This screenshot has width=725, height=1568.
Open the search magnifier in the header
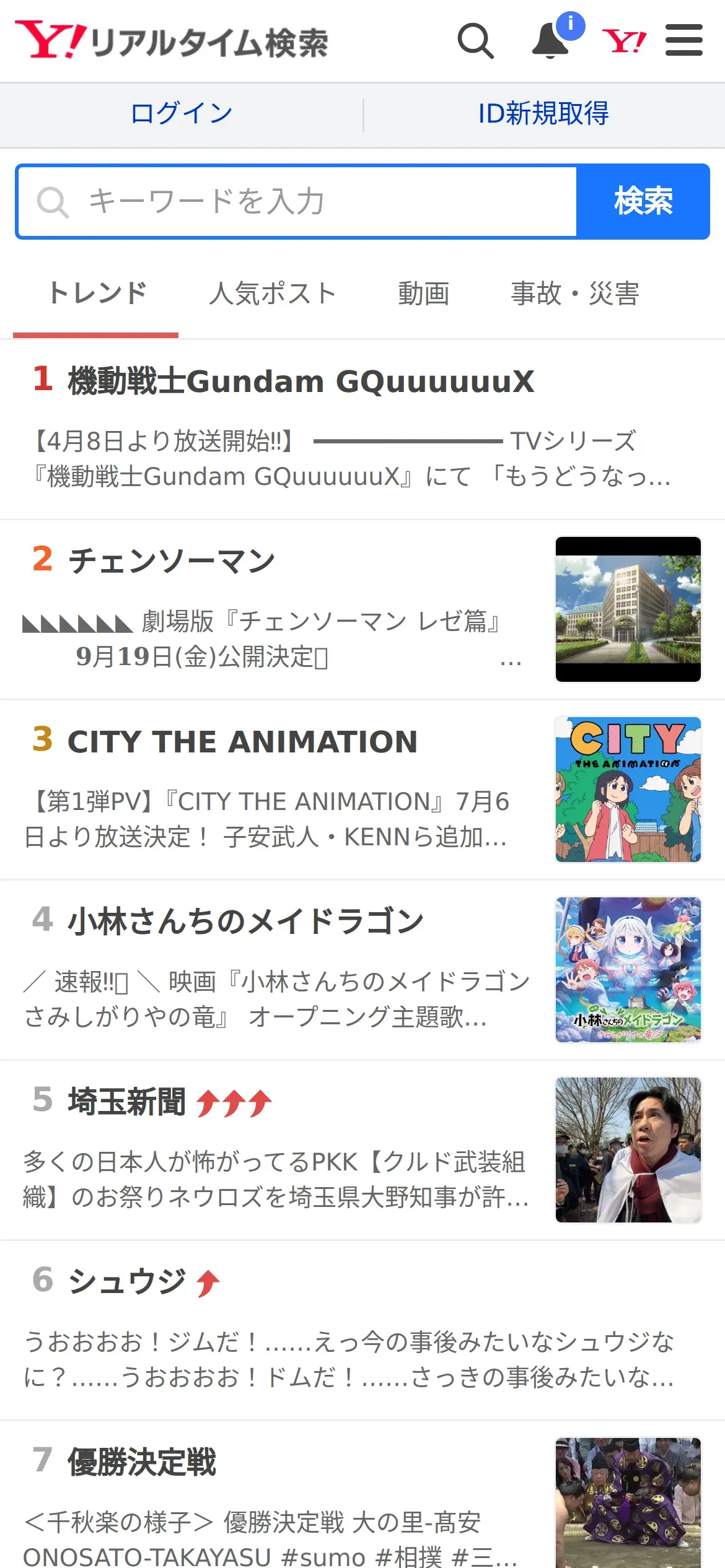tap(475, 41)
